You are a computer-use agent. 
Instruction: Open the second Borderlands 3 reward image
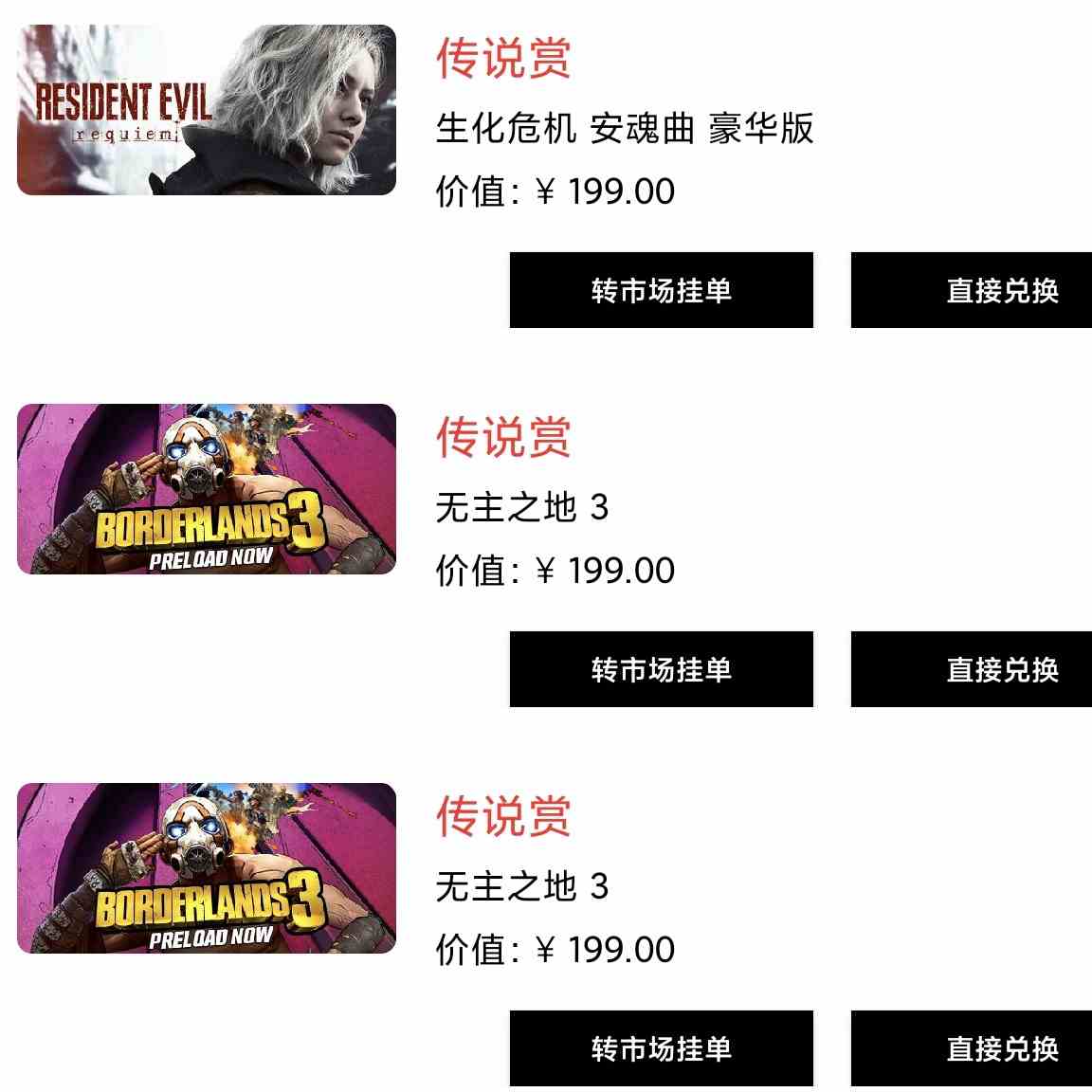[207, 868]
